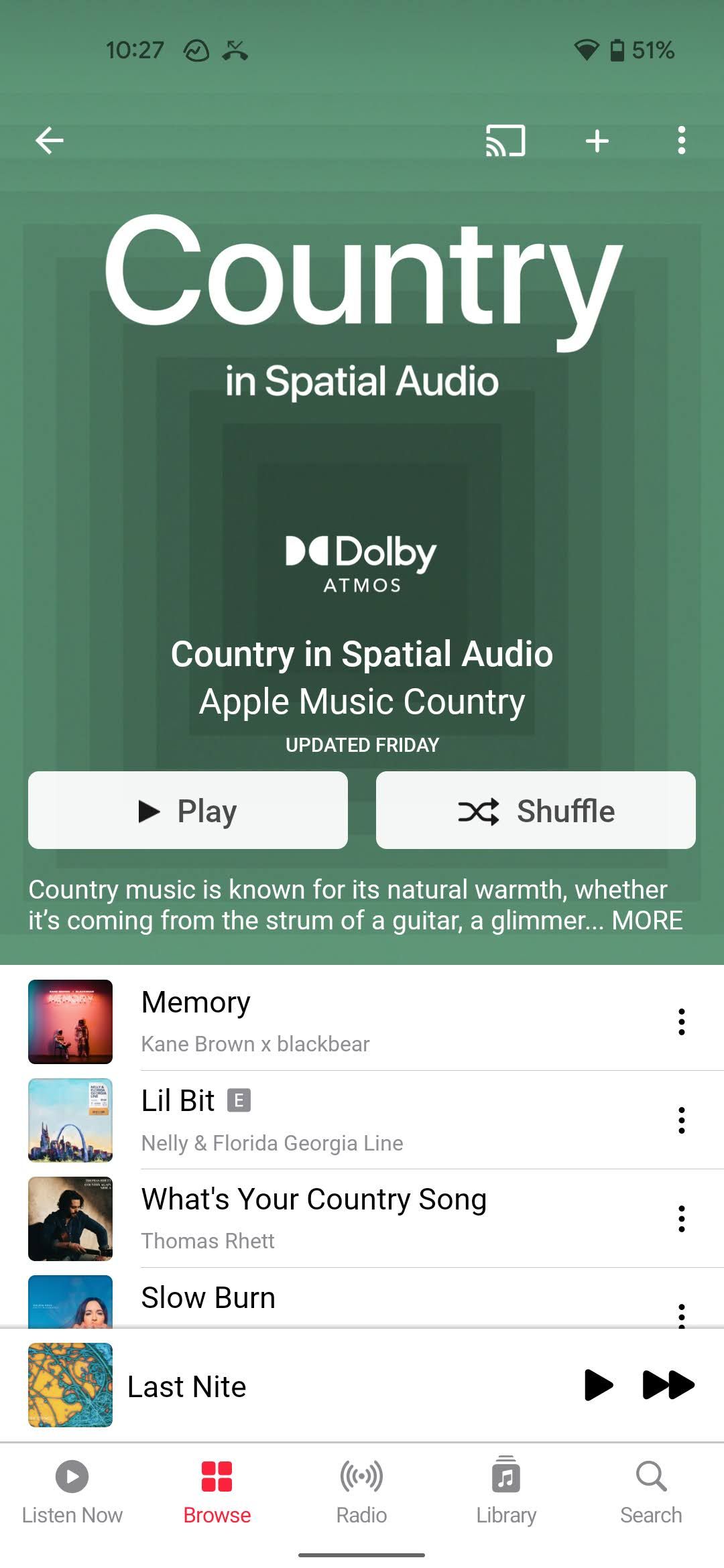Open options for the song Memory
Screen dimensions: 724x1568
(681, 1021)
